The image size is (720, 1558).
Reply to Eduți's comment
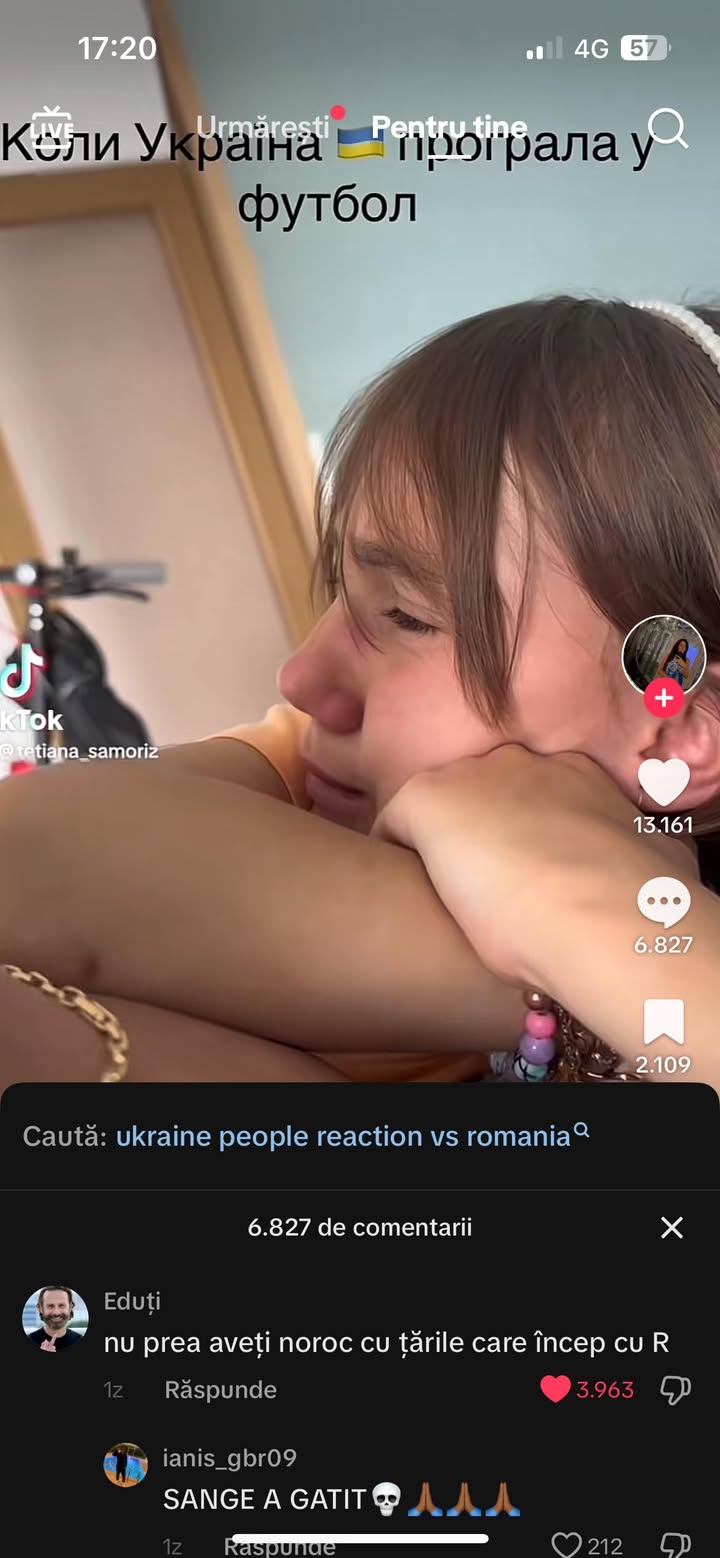220,1390
